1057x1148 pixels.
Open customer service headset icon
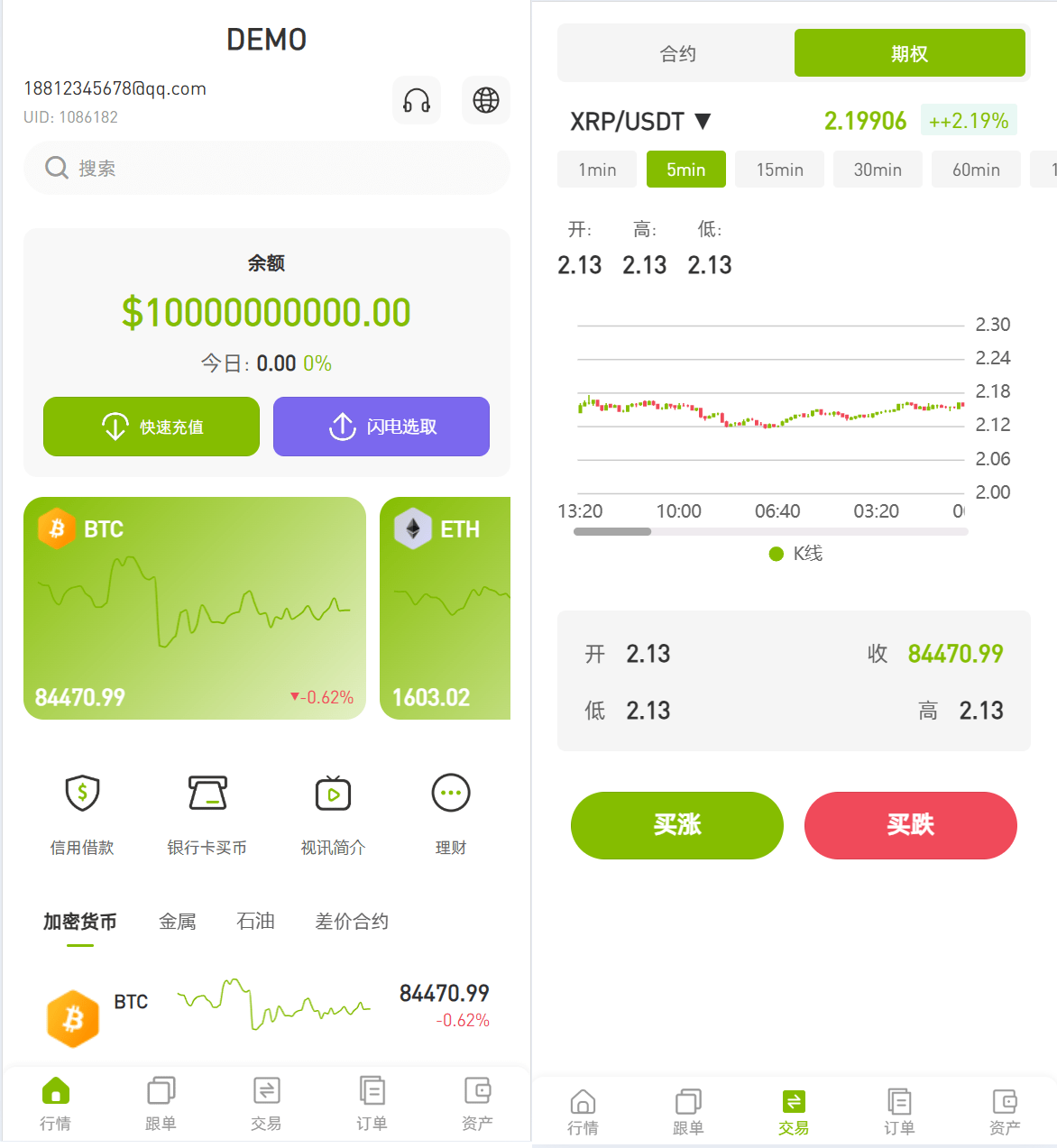coord(416,100)
